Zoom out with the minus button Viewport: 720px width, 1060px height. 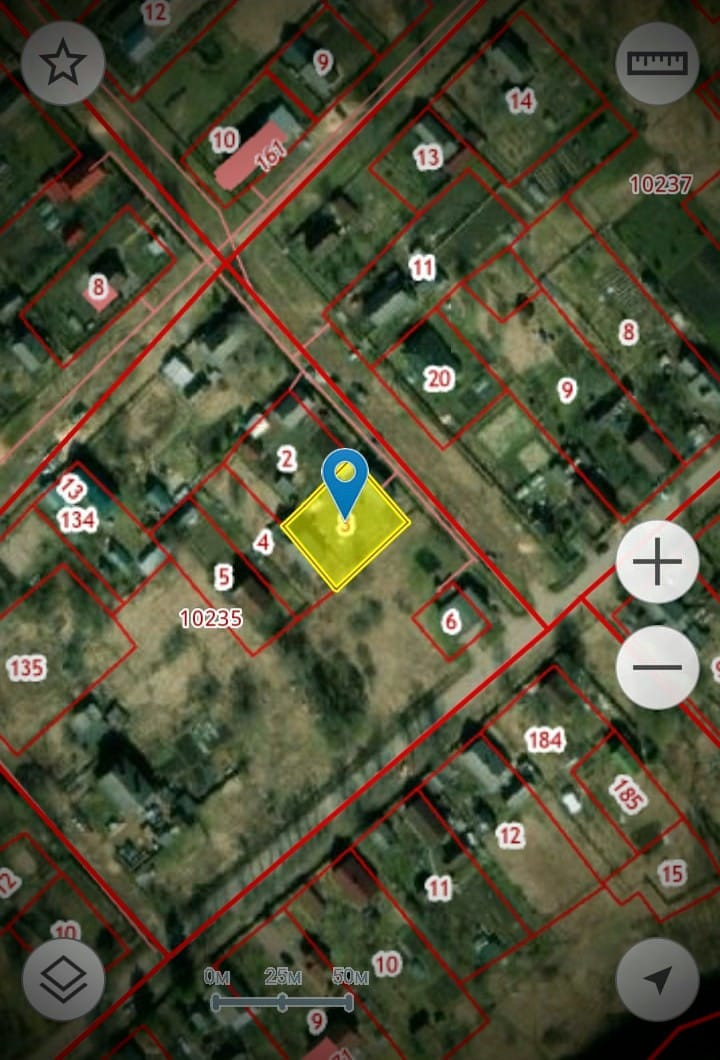coord(657,667)
